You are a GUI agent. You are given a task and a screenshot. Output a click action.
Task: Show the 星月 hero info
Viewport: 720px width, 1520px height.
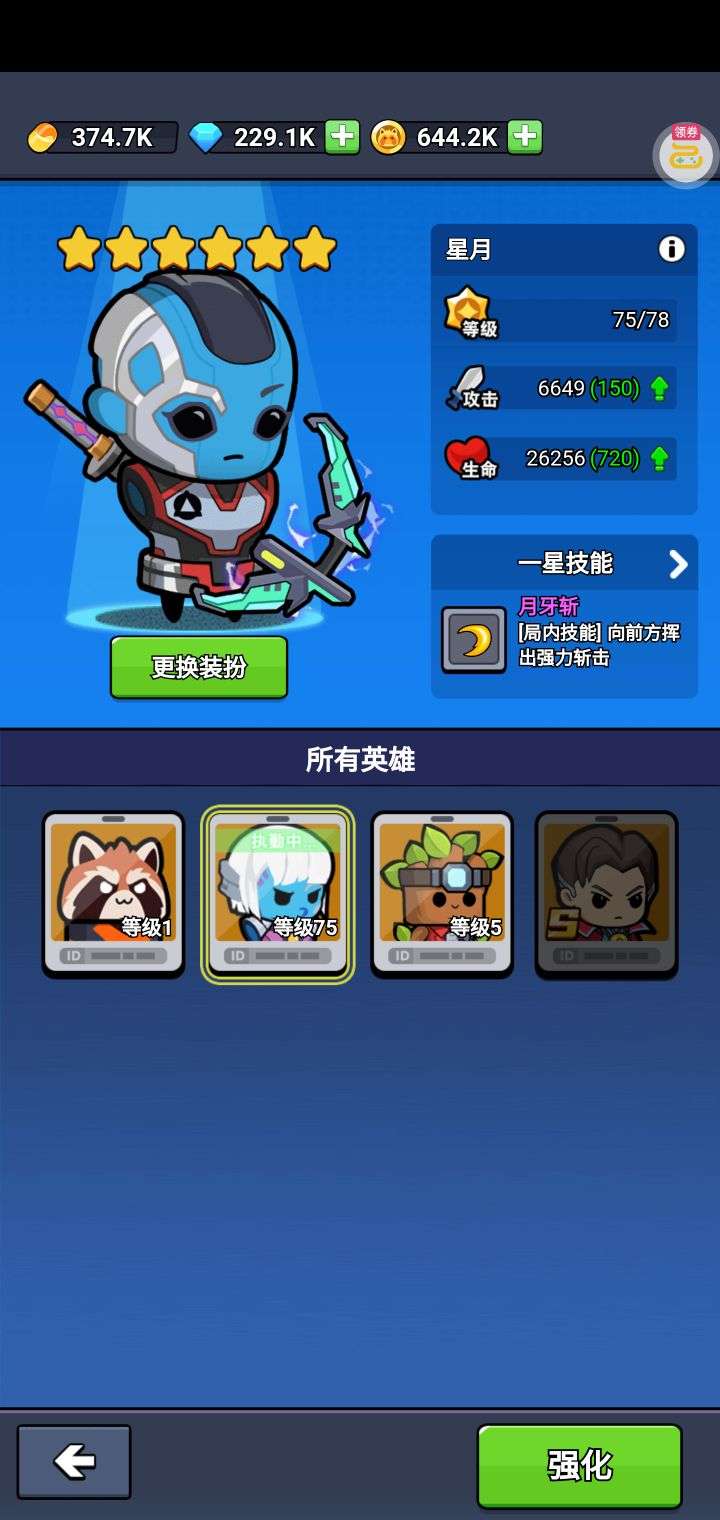pos(672,249)
